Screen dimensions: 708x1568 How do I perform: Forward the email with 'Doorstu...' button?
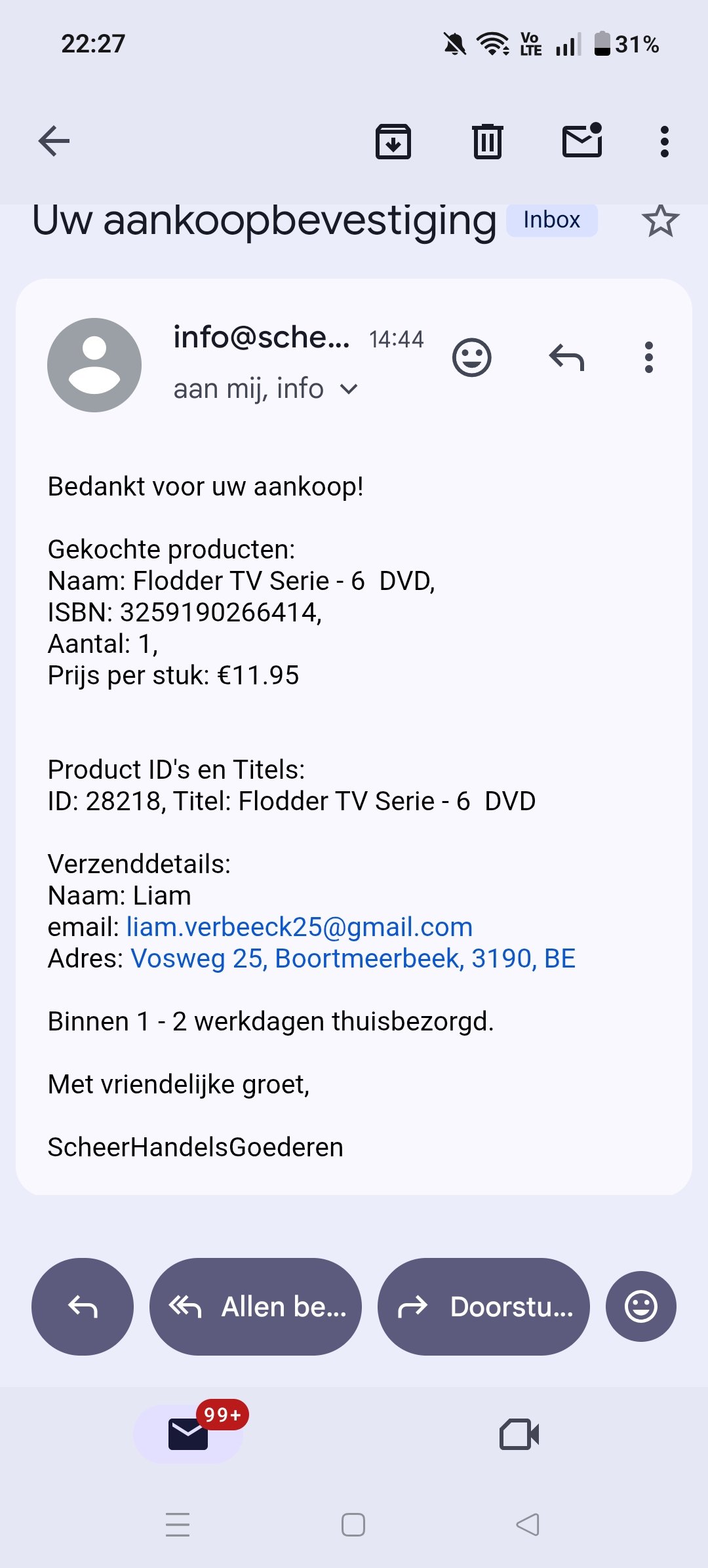(x=484, y=1306)
